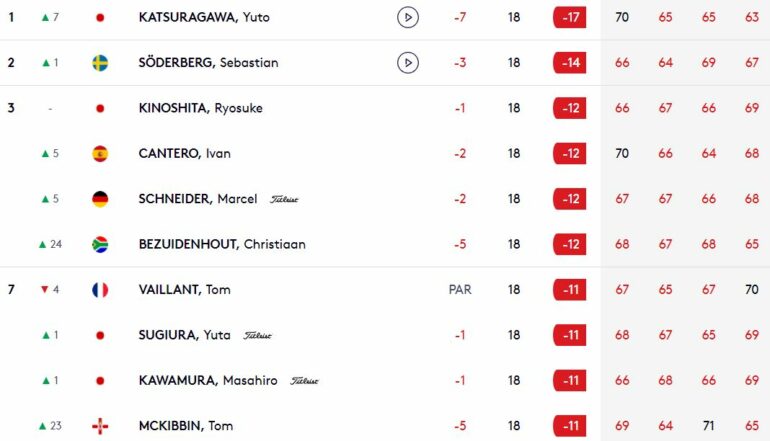Viewport: 770px width, 441px height.
Task: Expand Kinoshita, Ryosuke's row
Action: tap(200, 108)
